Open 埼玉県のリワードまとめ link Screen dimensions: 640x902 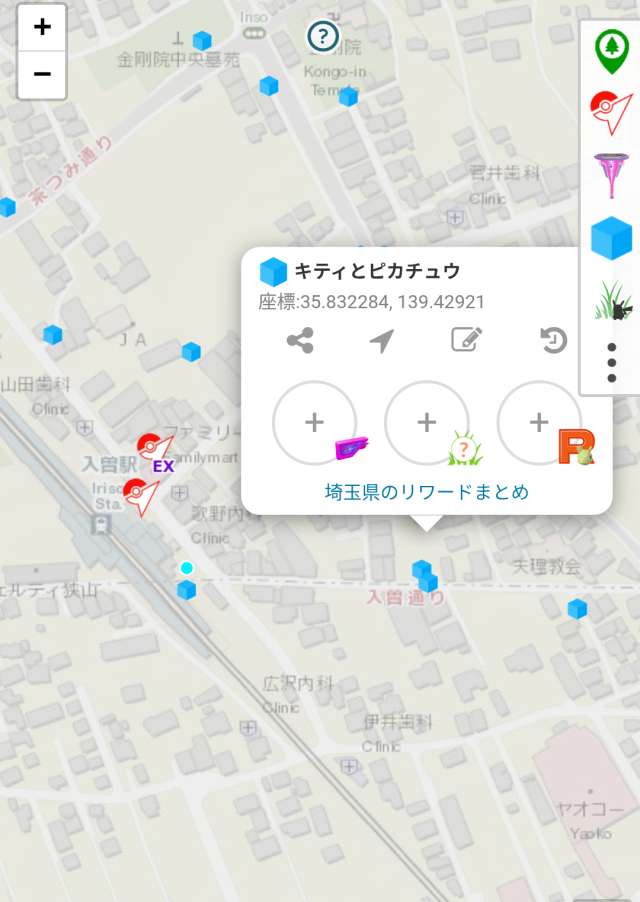427,492
